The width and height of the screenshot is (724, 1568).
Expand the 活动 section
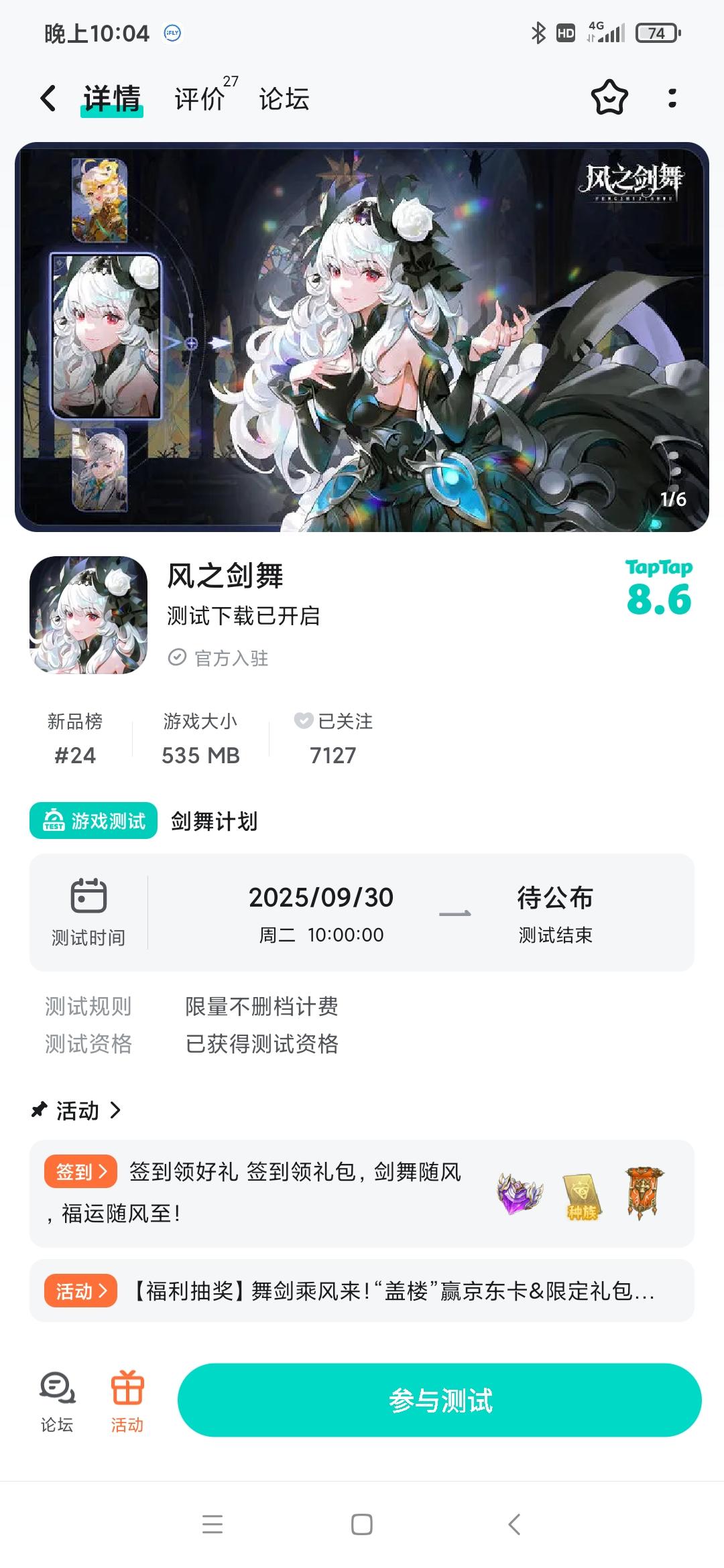click(76, 1110)
